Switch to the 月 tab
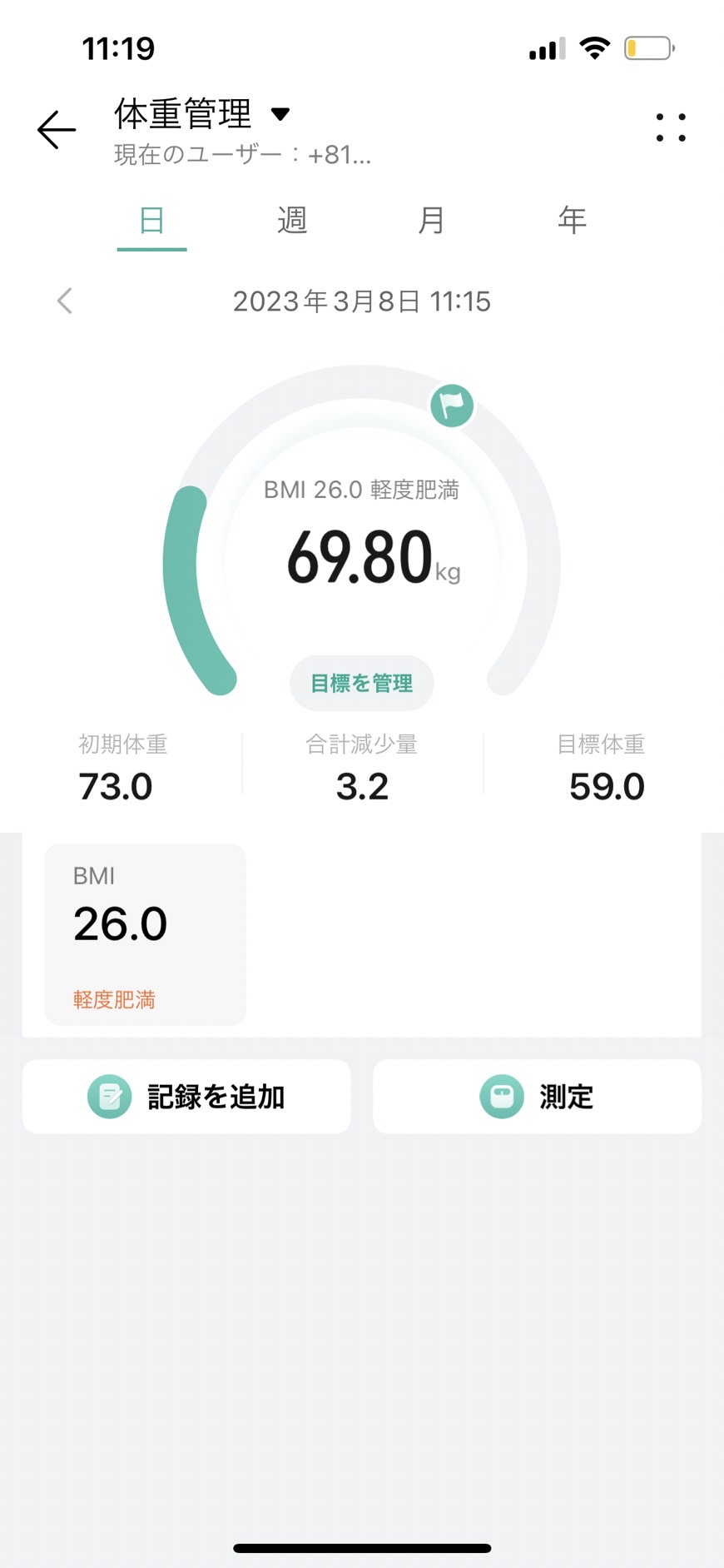 click(431, 221)
